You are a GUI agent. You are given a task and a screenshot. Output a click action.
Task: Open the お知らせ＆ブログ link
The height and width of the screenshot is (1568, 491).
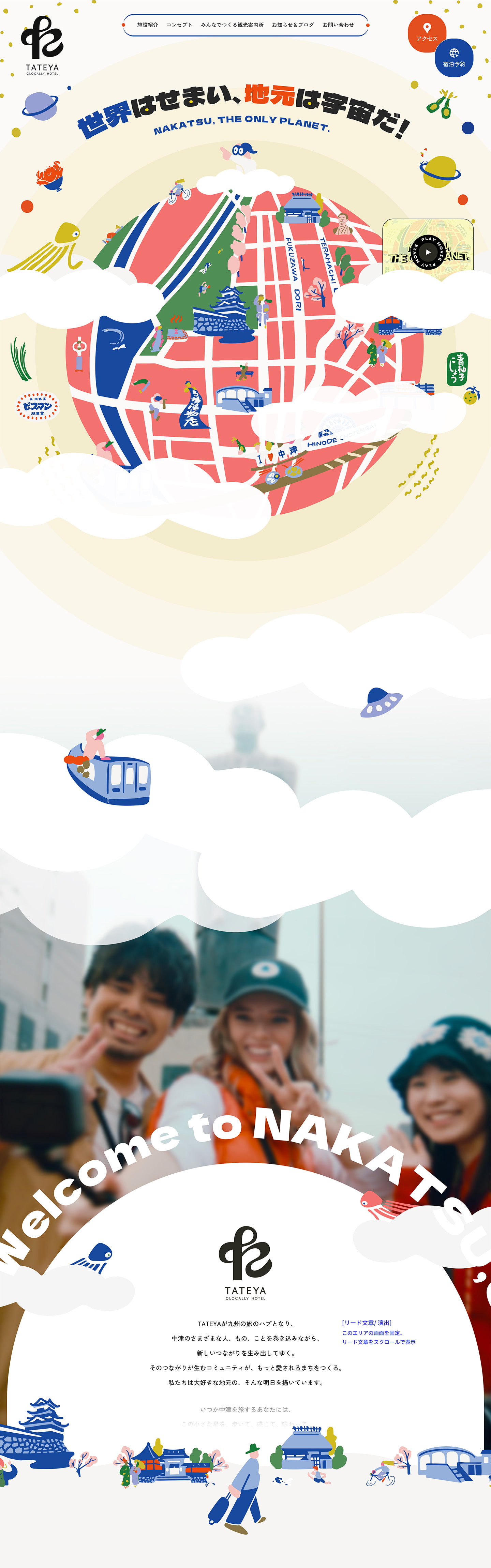pos(293,25)
